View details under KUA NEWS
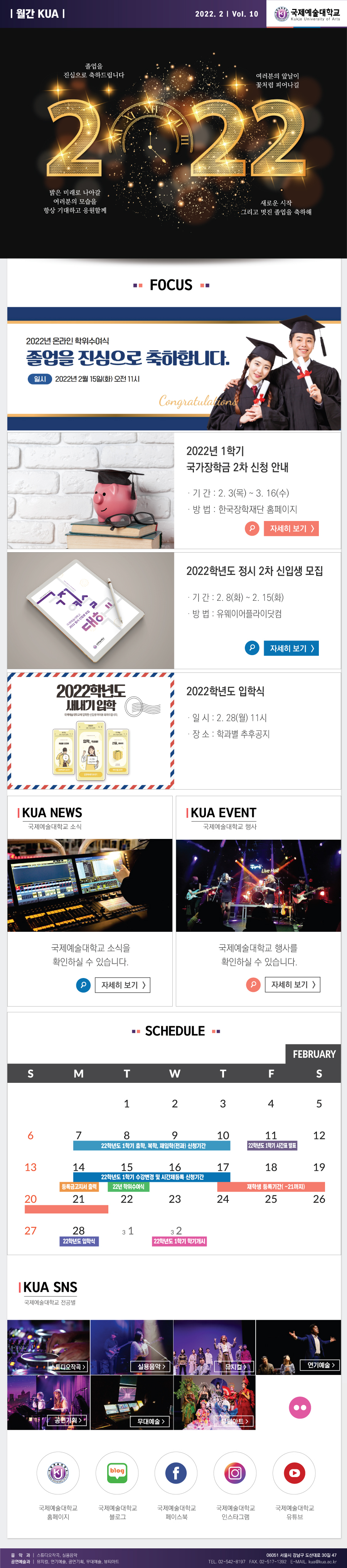 point(122,984)
